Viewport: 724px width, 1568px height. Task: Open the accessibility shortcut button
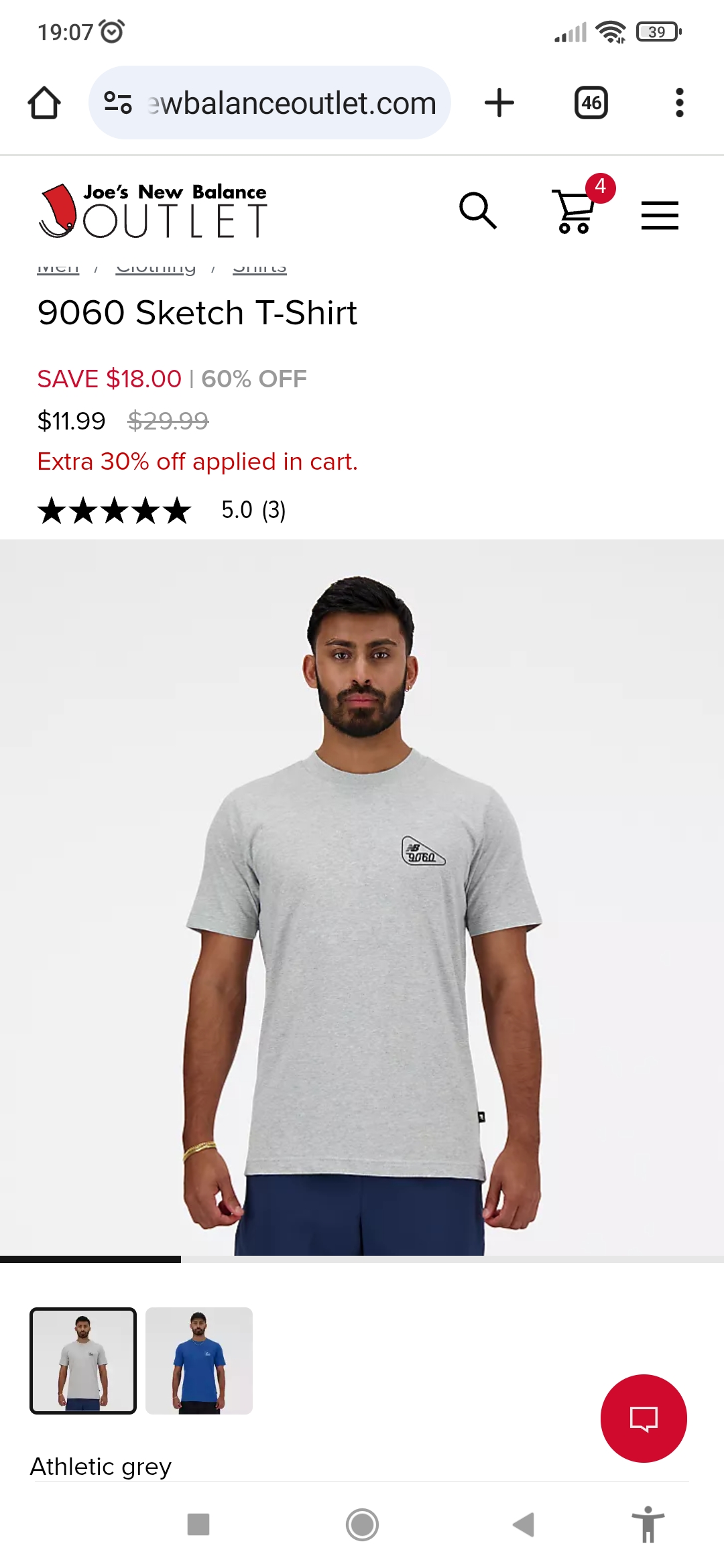click(648, 1524)
